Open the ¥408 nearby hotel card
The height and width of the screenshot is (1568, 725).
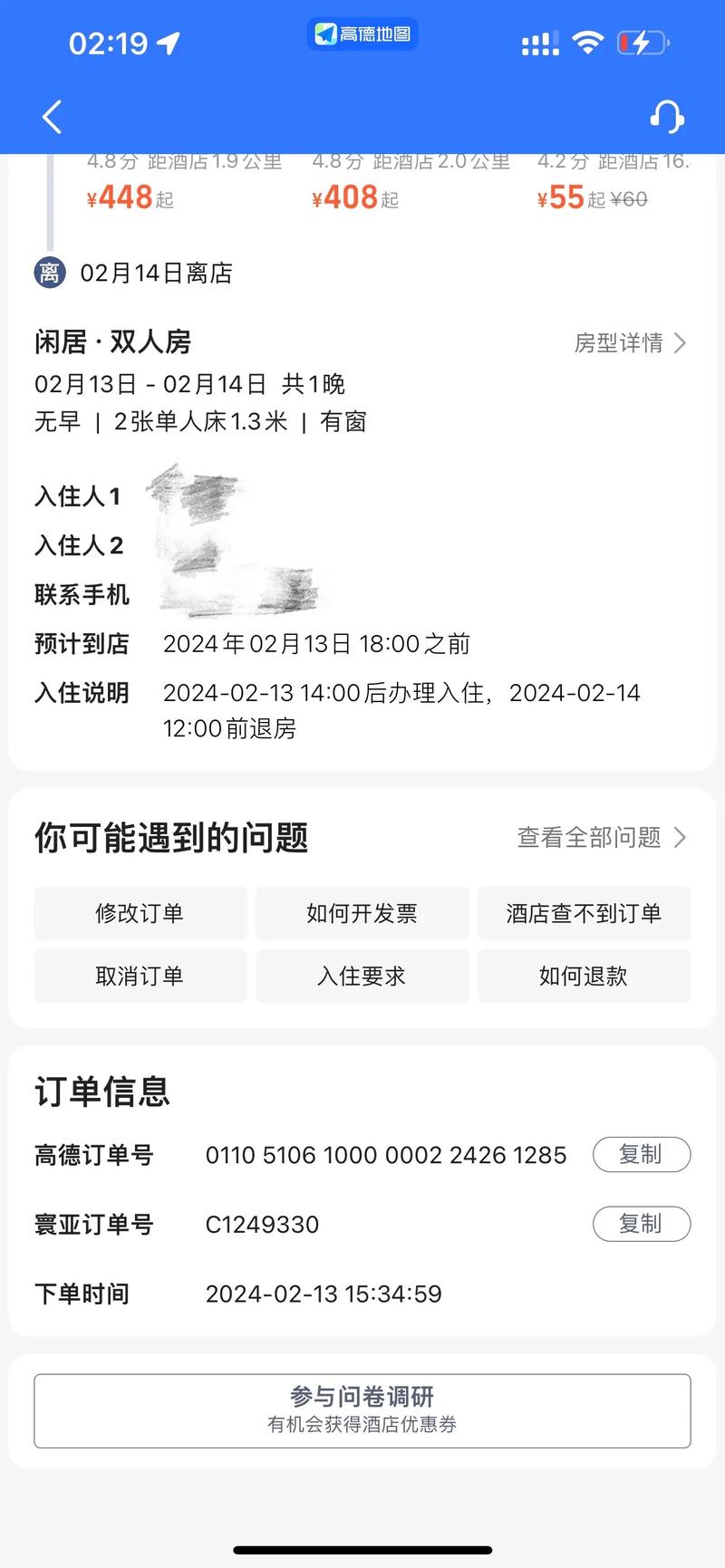pyautogui.click(x=411, y=185)
